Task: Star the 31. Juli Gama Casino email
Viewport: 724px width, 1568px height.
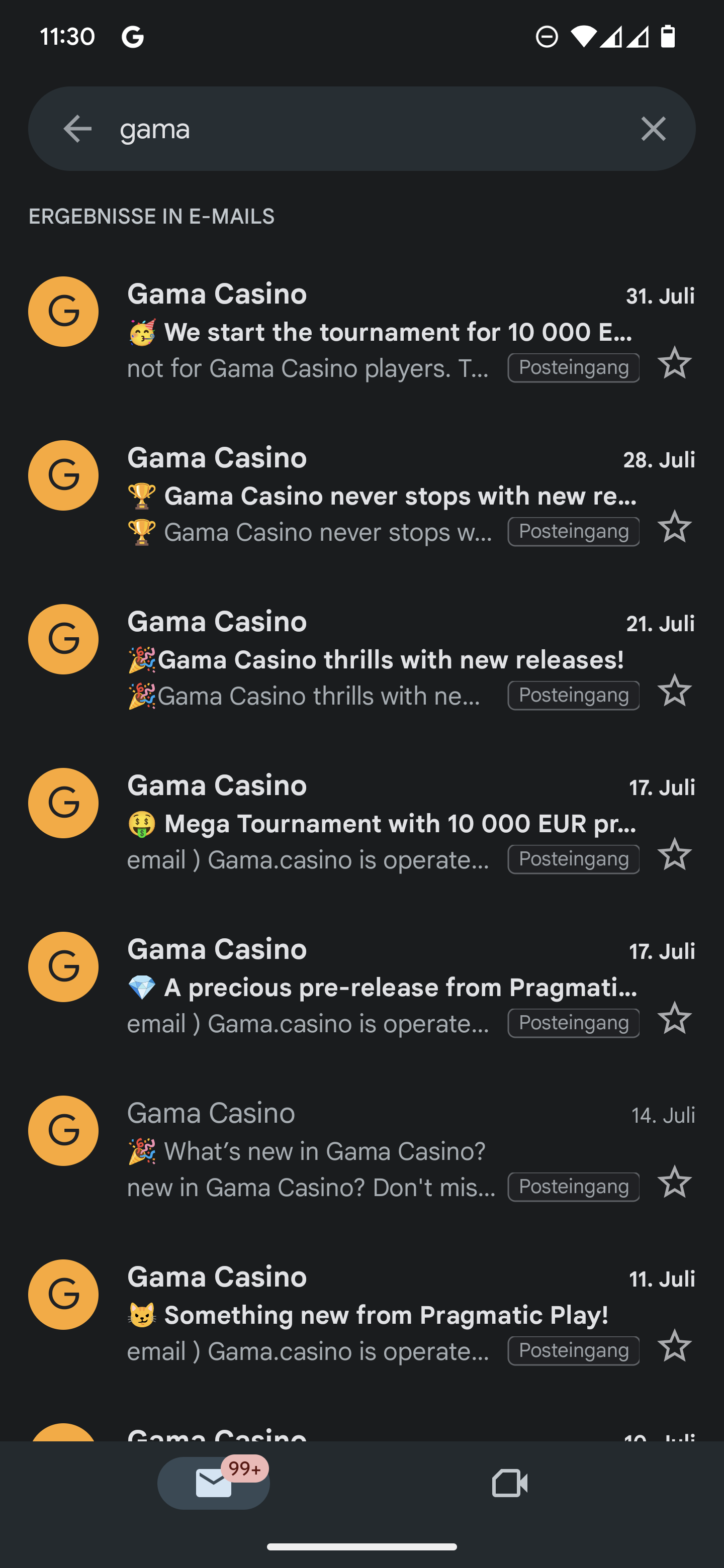Action: click(674, 363)
